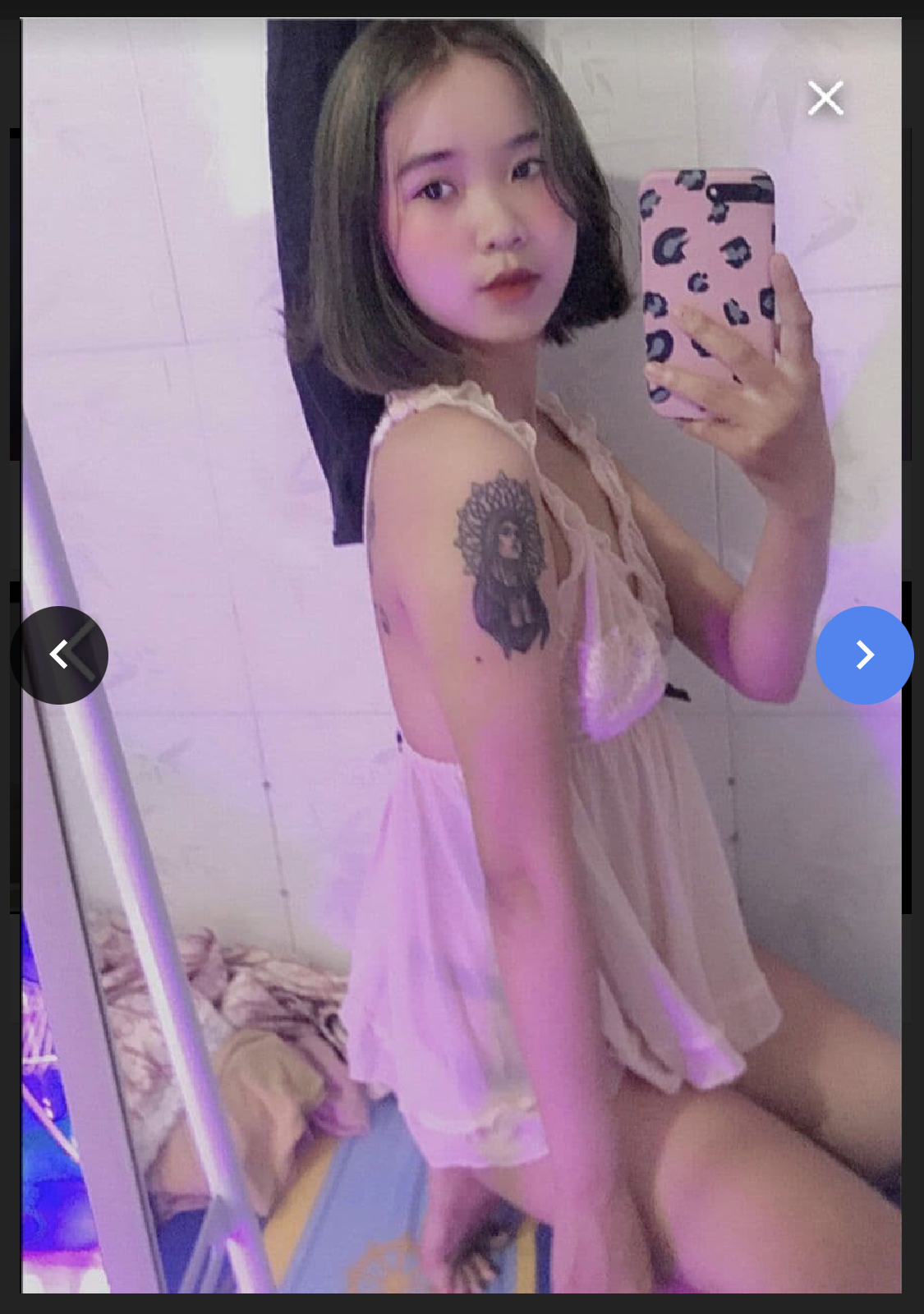
Task: Close the photo viewer
Action: (x=825, y=99)
